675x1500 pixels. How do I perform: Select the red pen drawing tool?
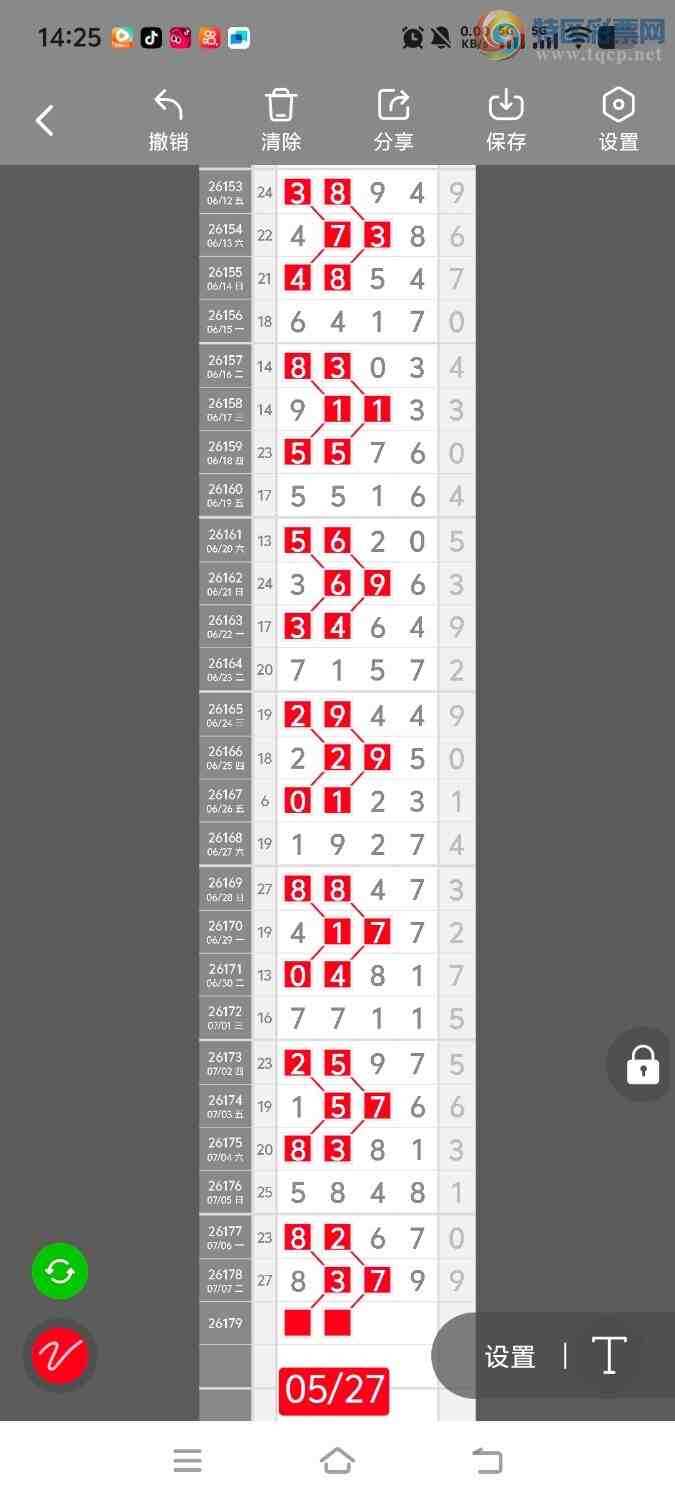60,1356
